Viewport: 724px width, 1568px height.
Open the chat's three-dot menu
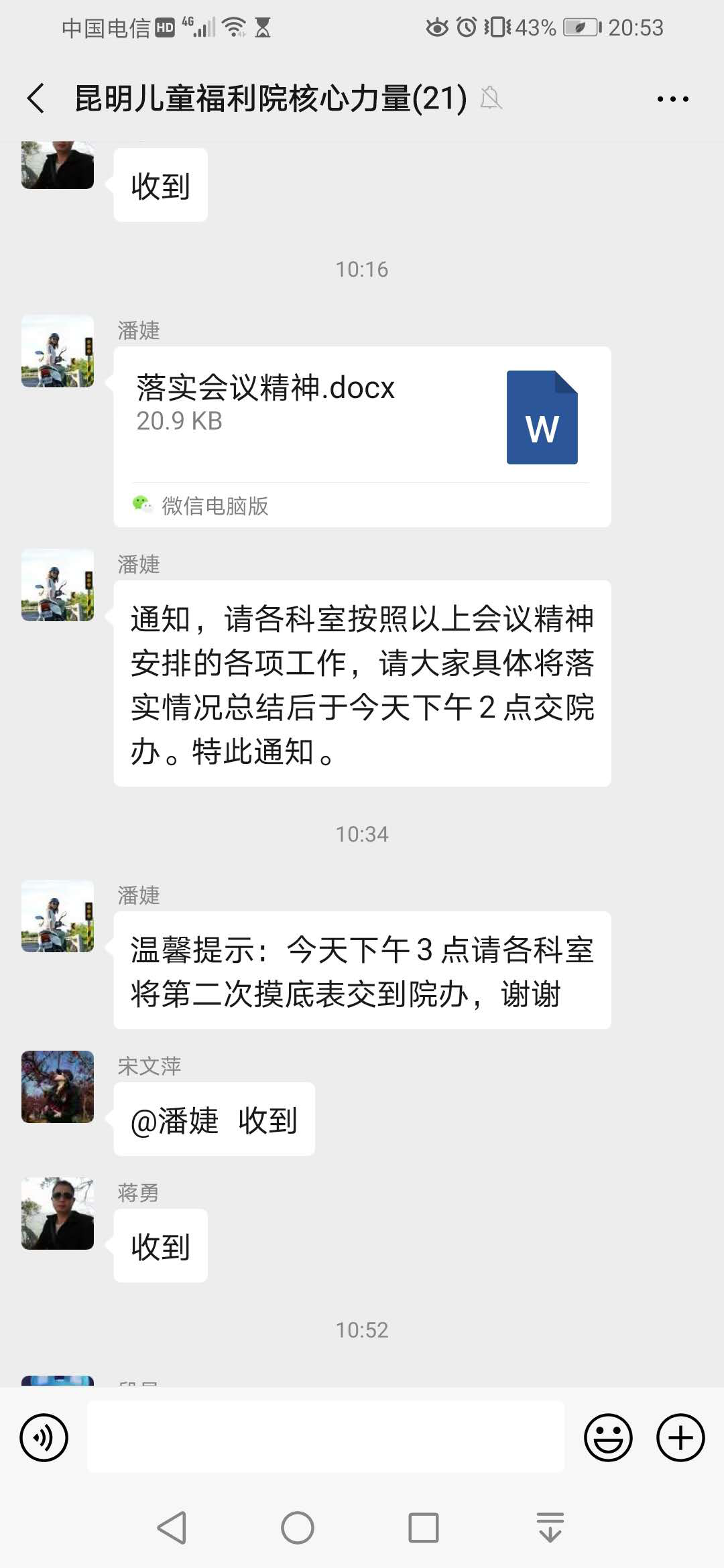pos(672,99)
